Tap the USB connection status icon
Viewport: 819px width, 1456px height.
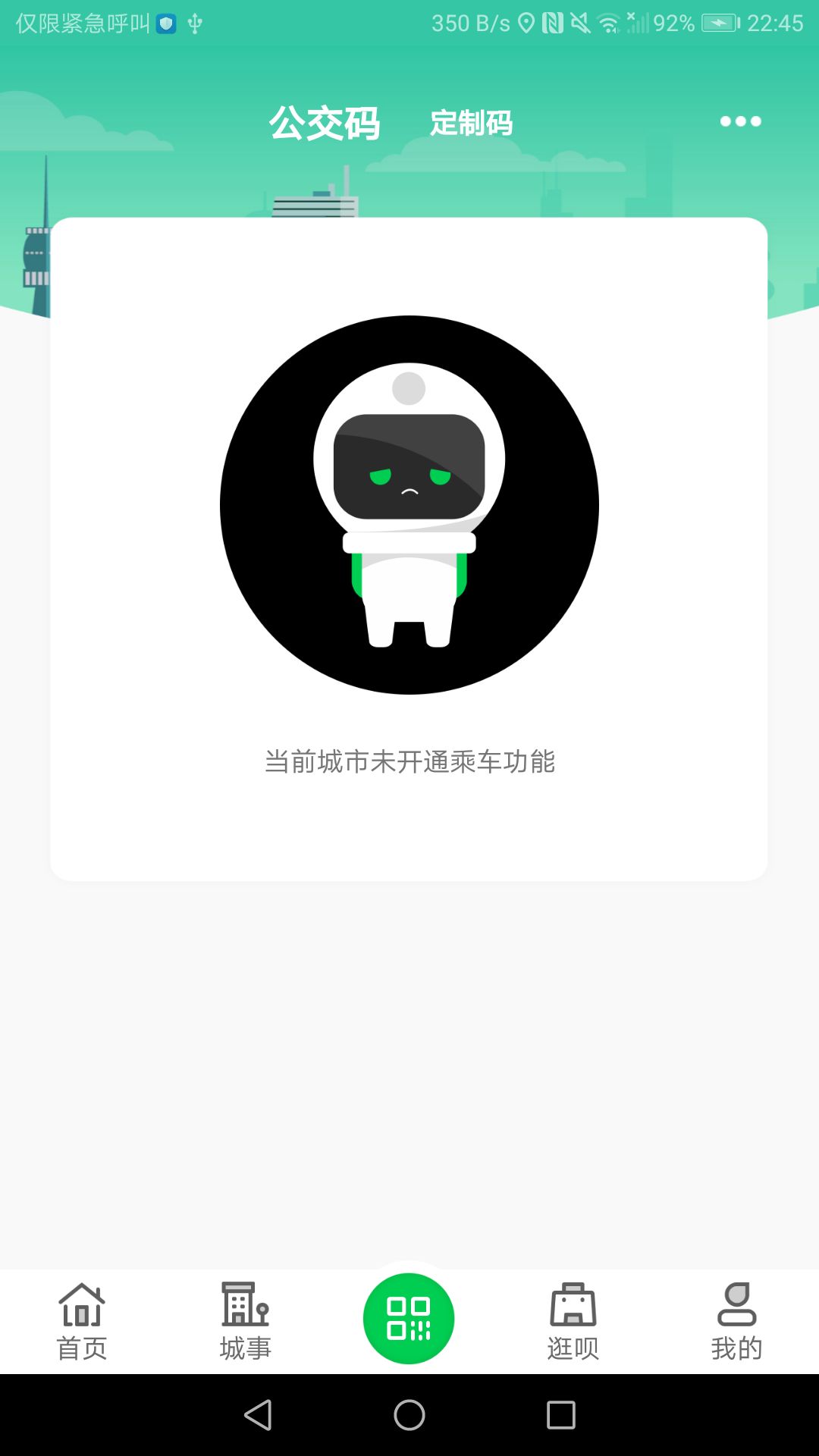(x=195, y=23)
